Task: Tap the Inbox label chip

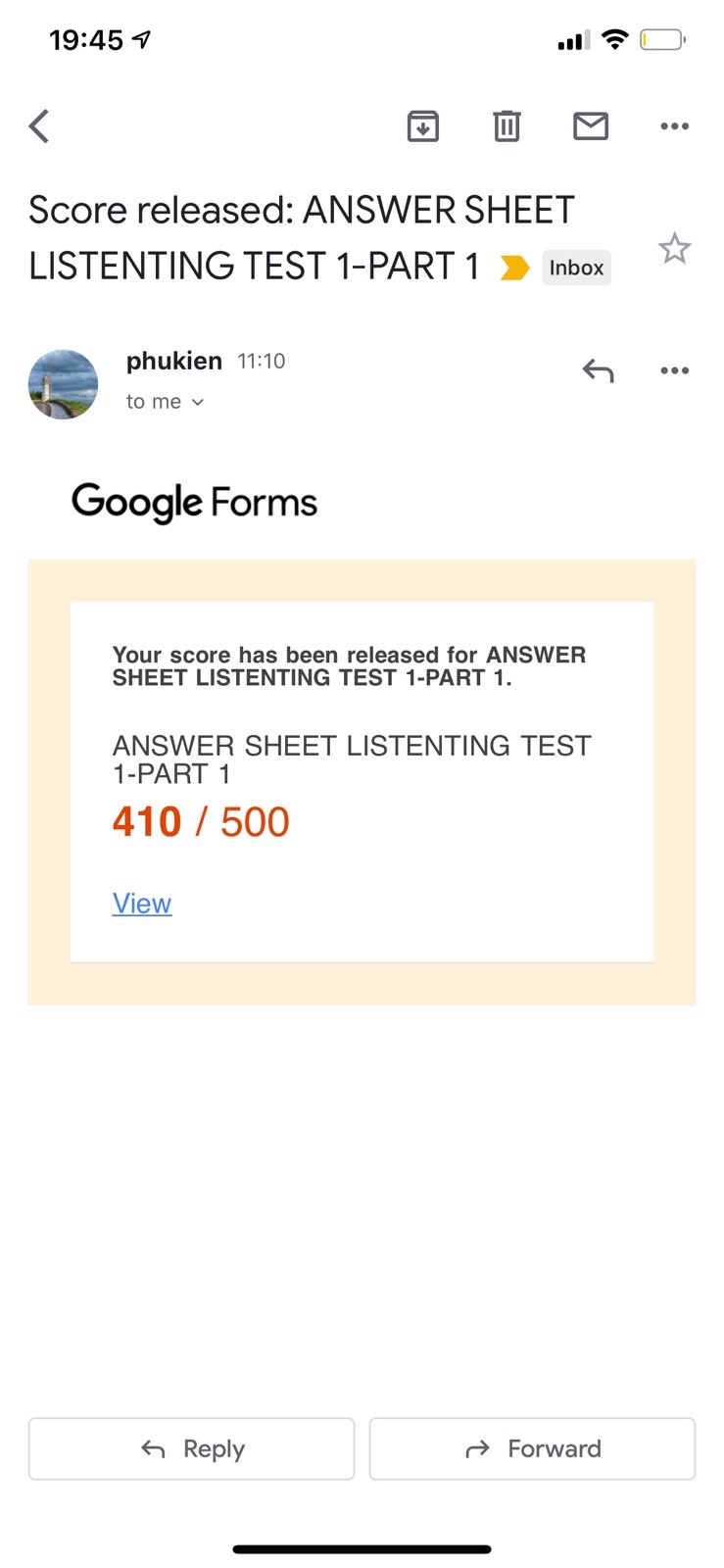Action: 576,268
